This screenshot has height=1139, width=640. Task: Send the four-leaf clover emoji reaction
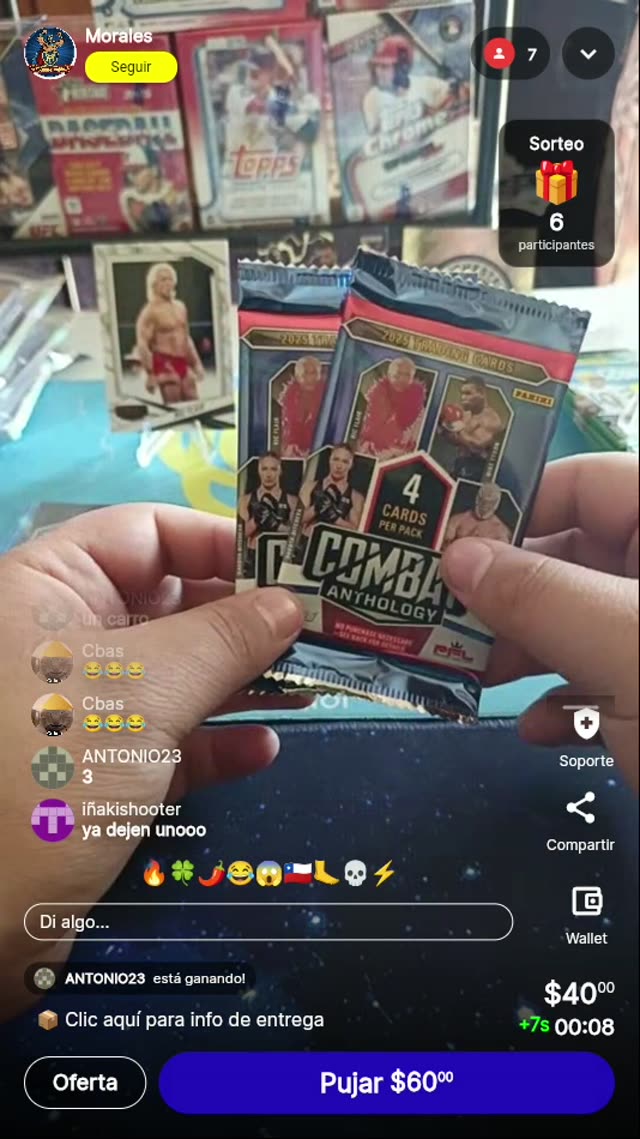click(x=182, y=873)
